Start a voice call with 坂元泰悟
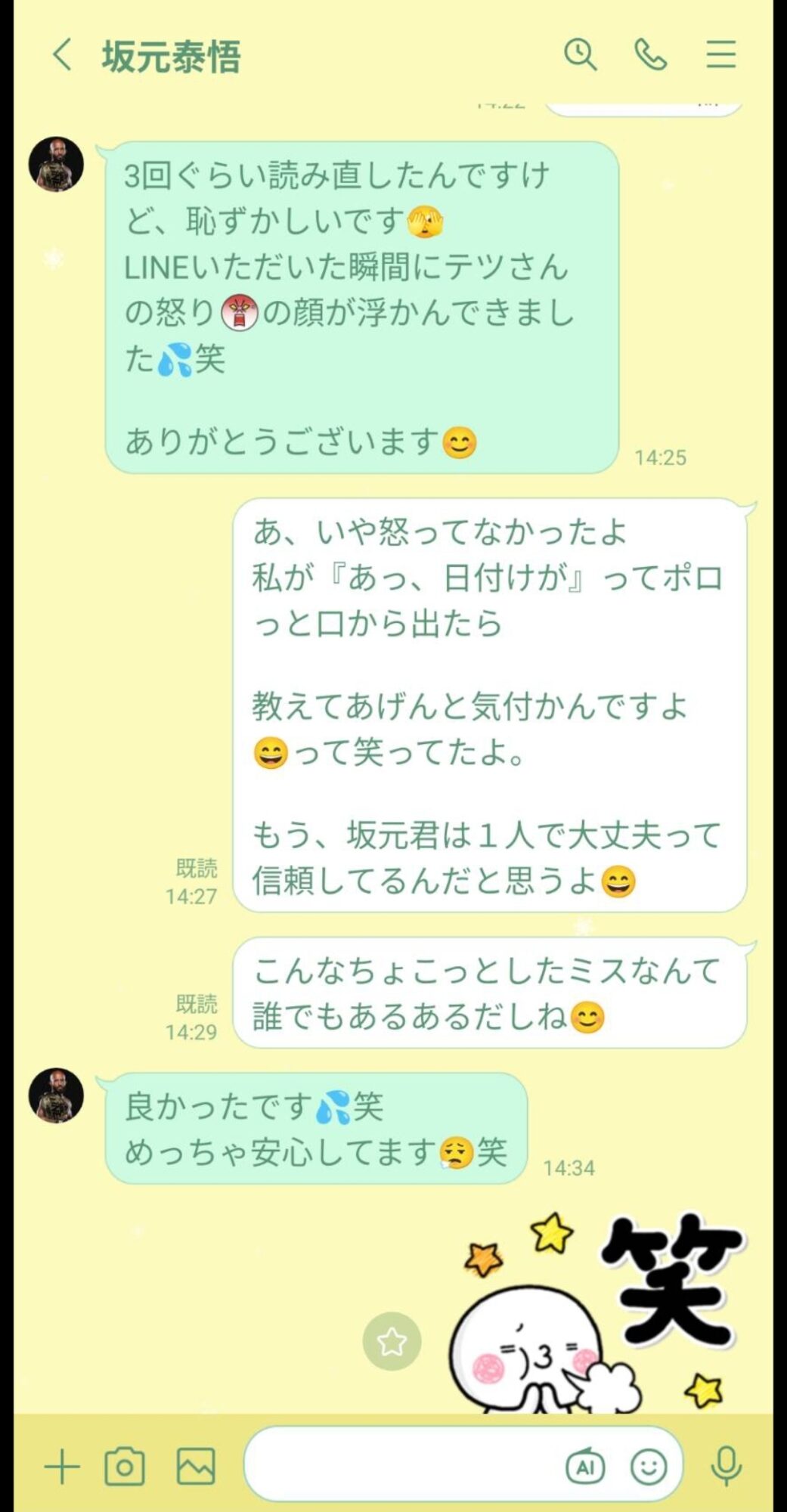 [650, 55]
